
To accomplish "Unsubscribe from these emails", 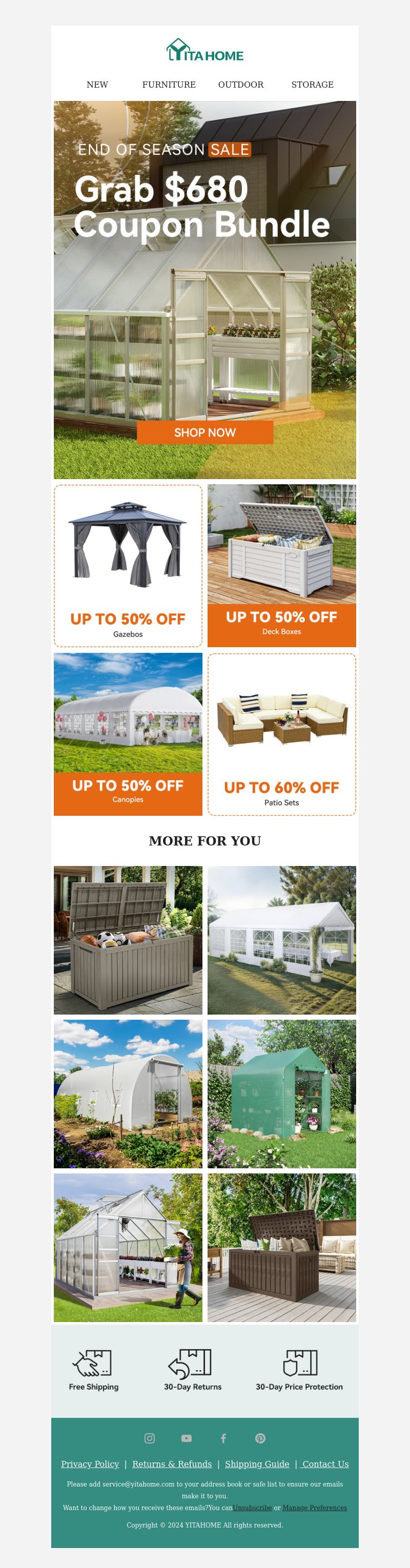I will click(x=252, y=1508).
